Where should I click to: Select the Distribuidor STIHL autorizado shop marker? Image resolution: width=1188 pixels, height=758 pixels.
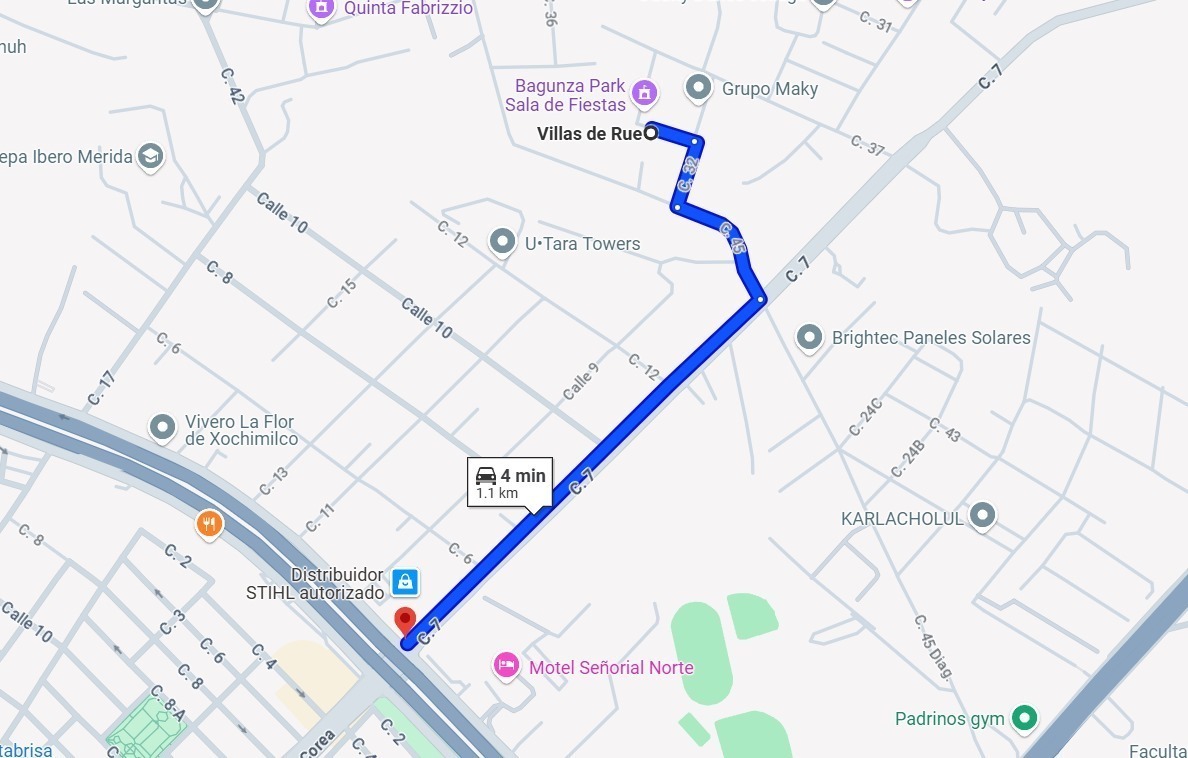405,580
